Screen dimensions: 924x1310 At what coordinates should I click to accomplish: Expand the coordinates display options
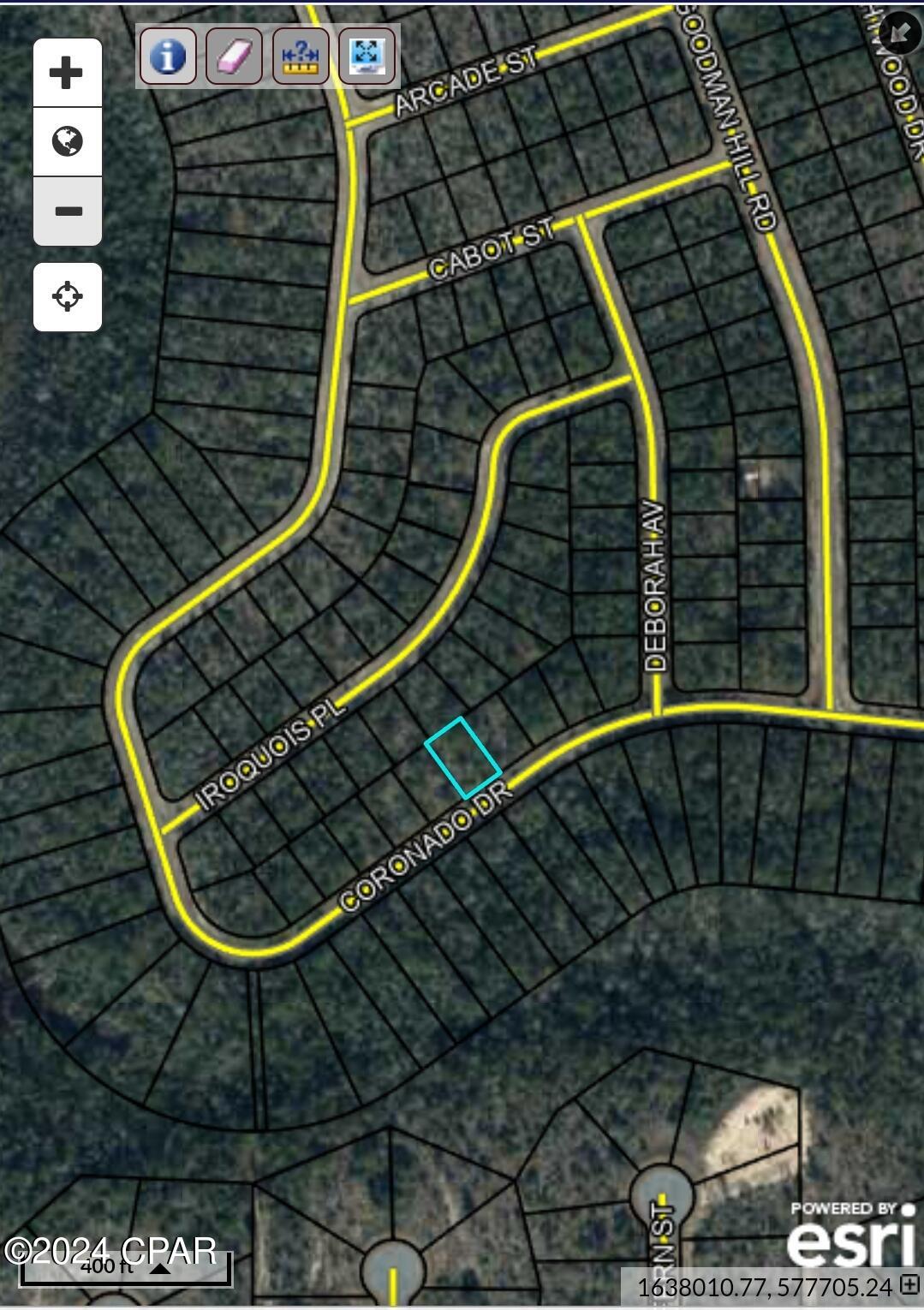pos(909,1284)
